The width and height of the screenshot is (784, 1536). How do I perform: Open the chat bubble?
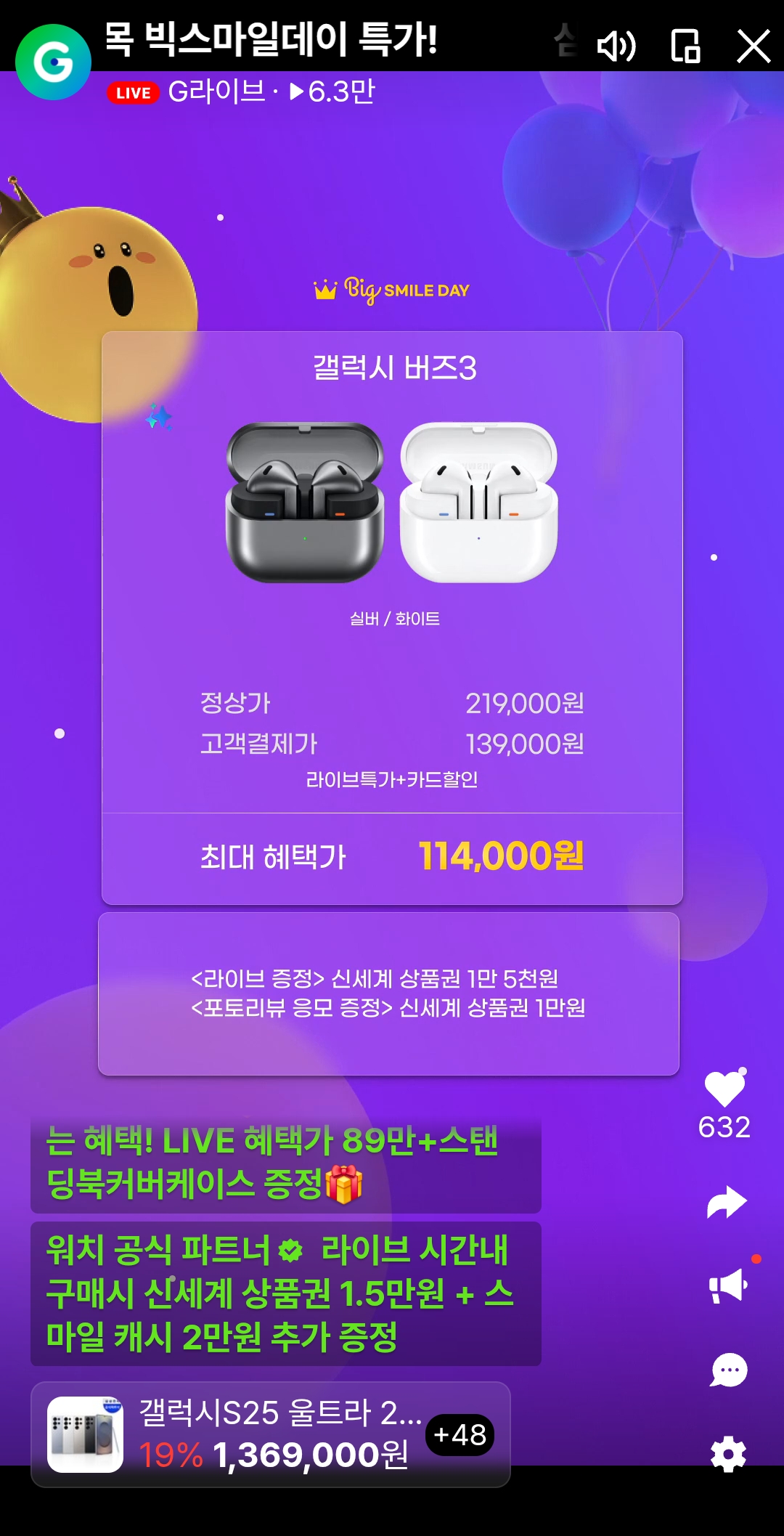[729, 1370]
